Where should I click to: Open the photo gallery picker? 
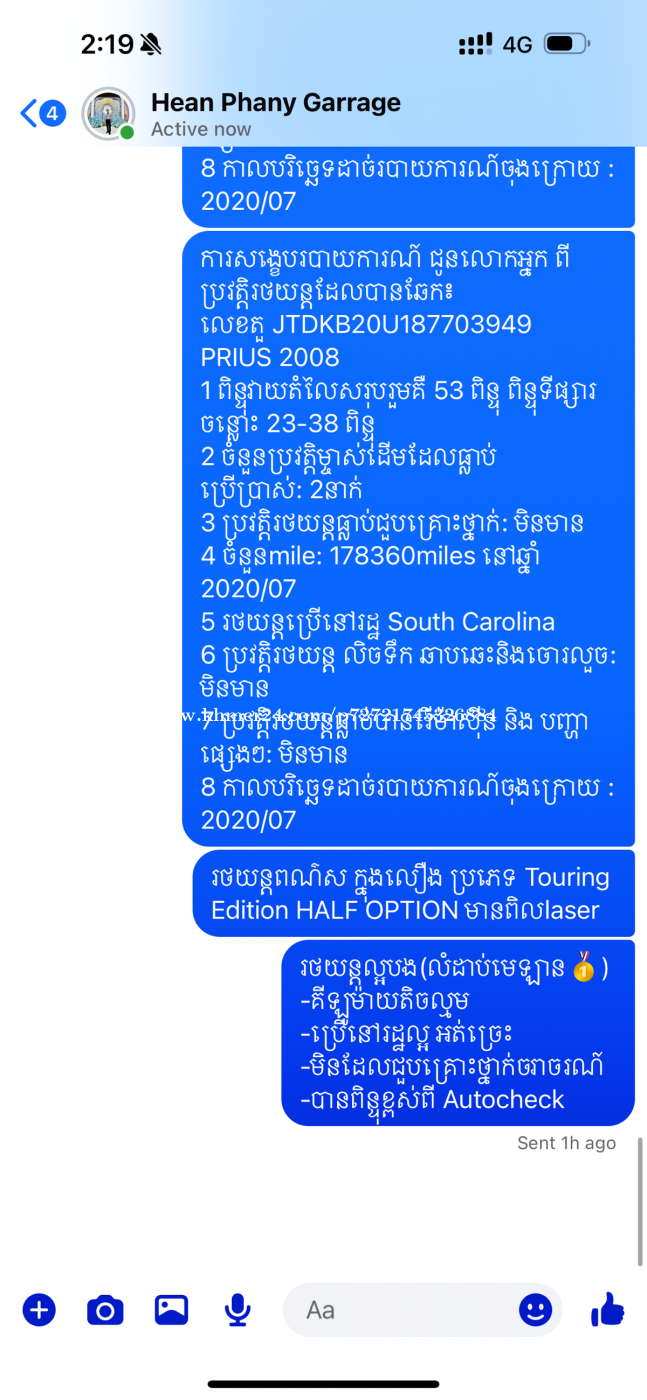pyautogui.click(x=171, y=1309)
